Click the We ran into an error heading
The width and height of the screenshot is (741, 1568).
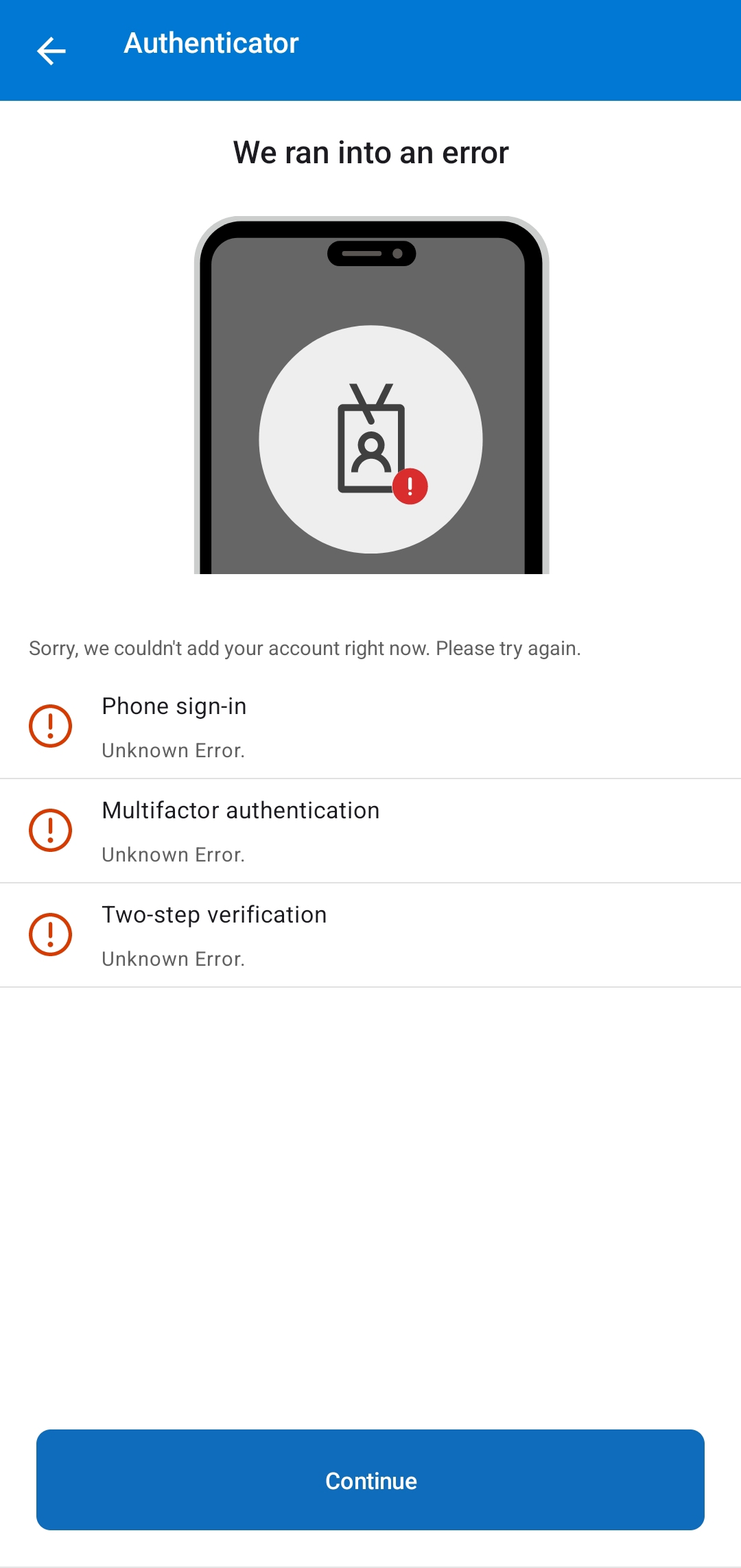[x=370, y=152]
